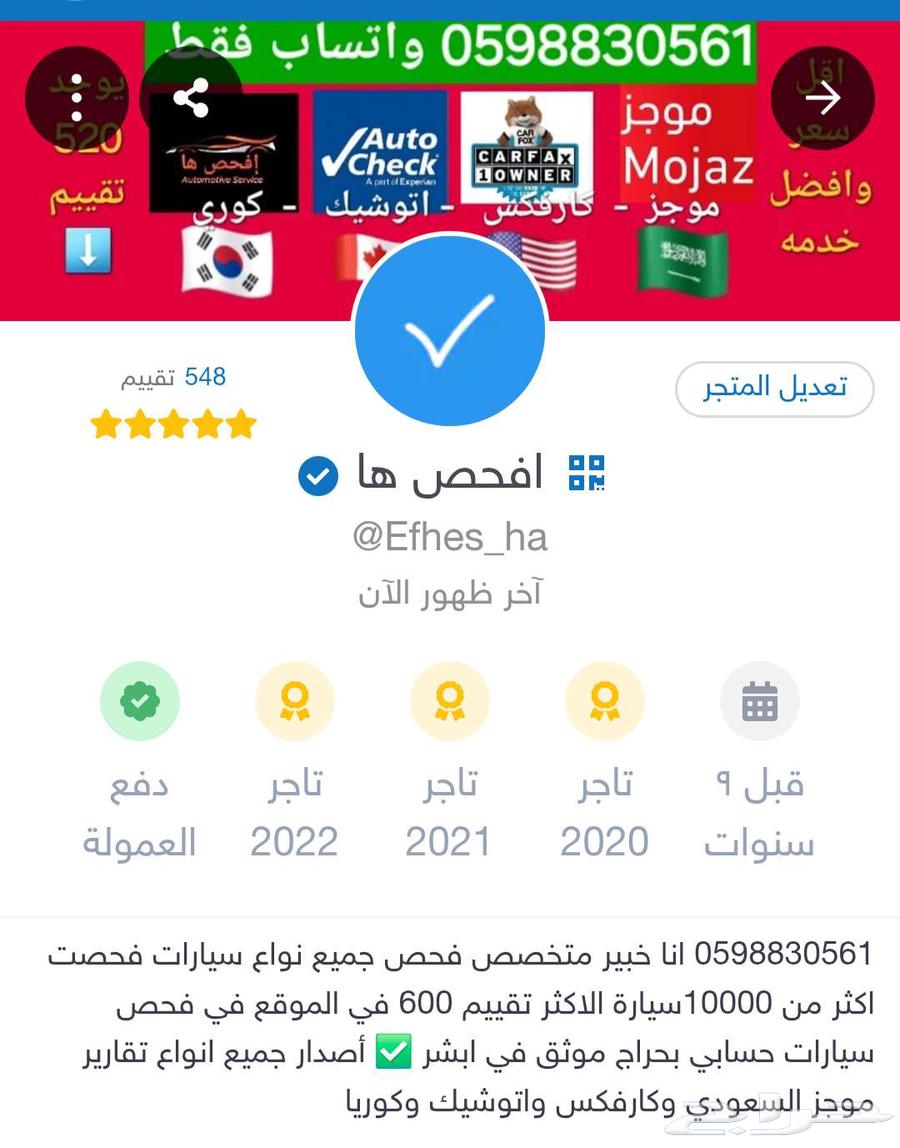Tap the fifth star in the 548 تقييم rating

coord(239,424)
